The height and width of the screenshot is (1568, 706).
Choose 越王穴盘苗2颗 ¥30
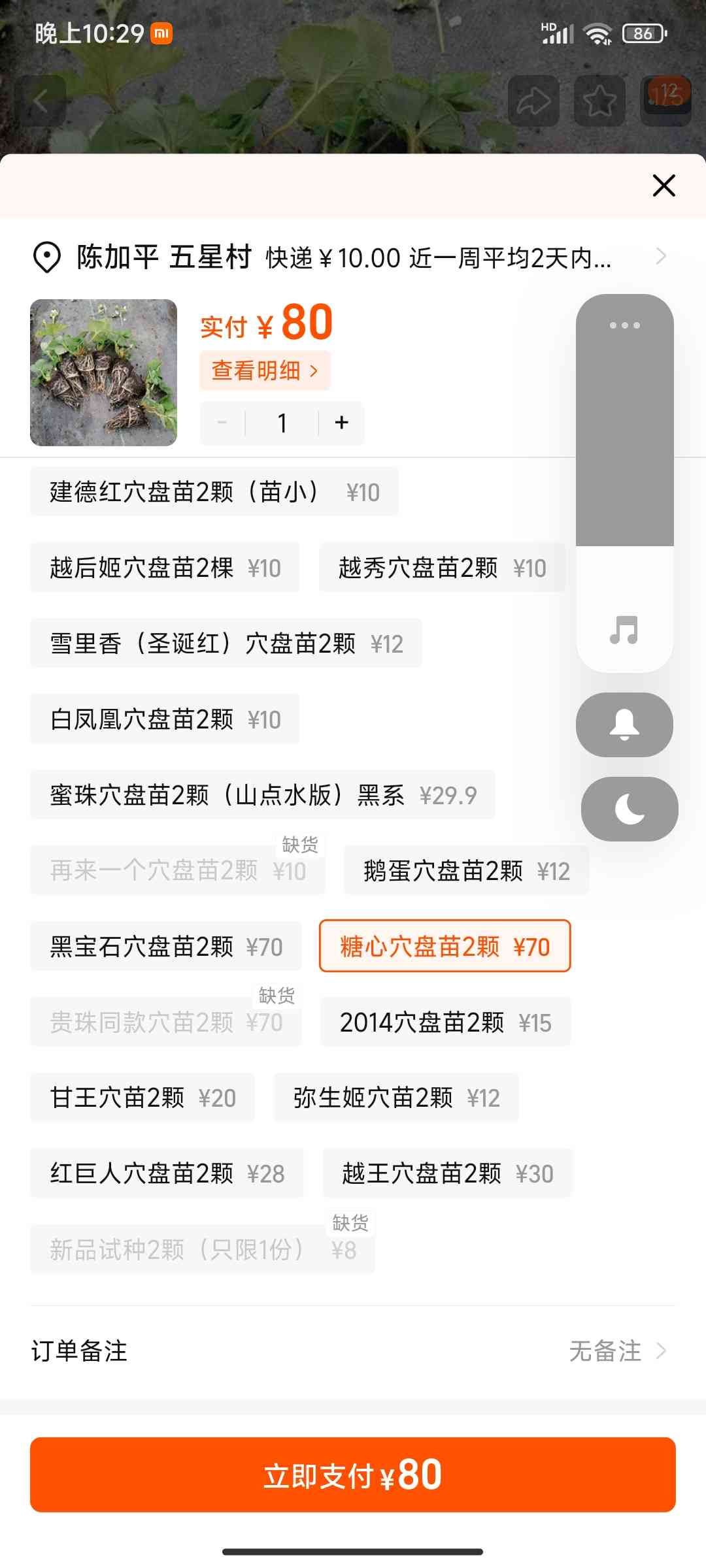point(448,1173)
